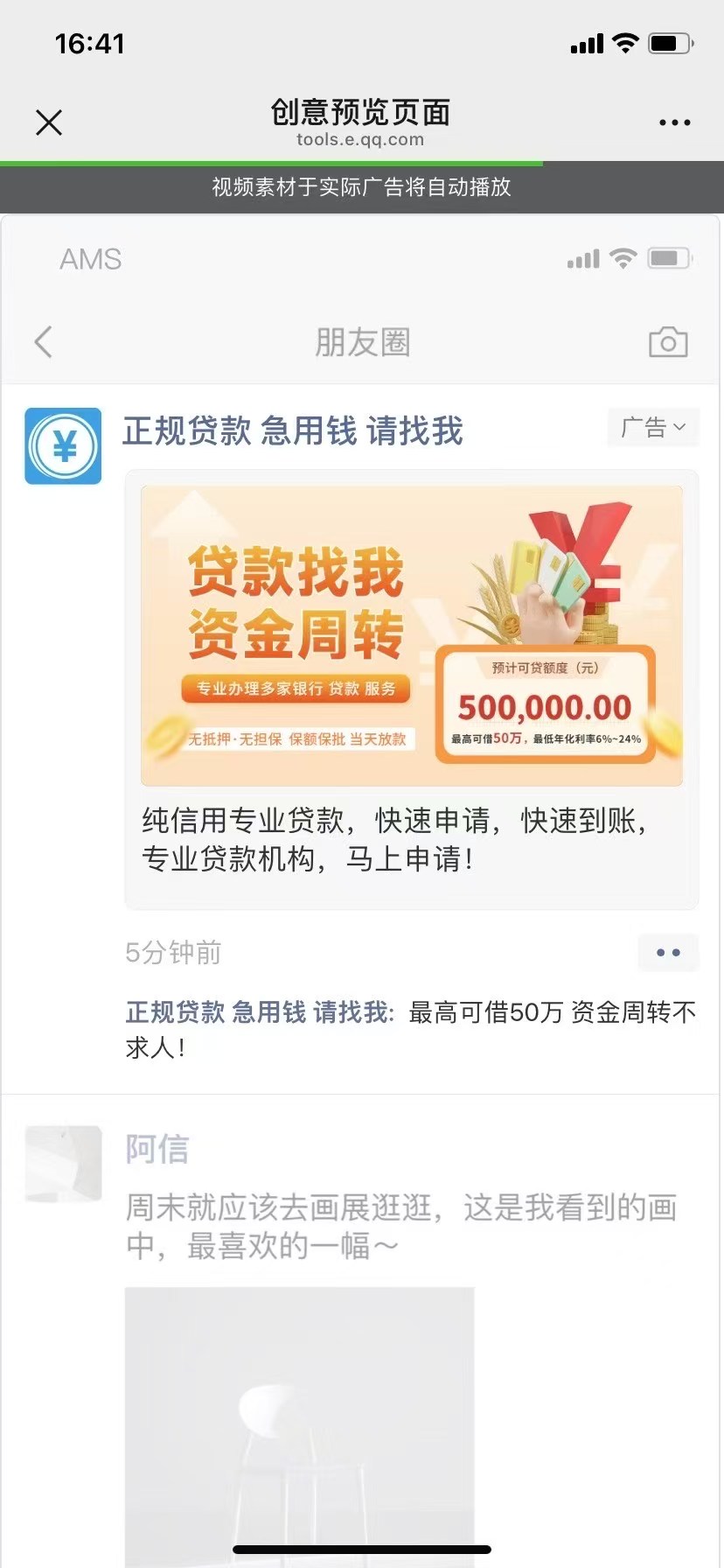Open like and comment menu under the ad

click(x=668, y=953)
